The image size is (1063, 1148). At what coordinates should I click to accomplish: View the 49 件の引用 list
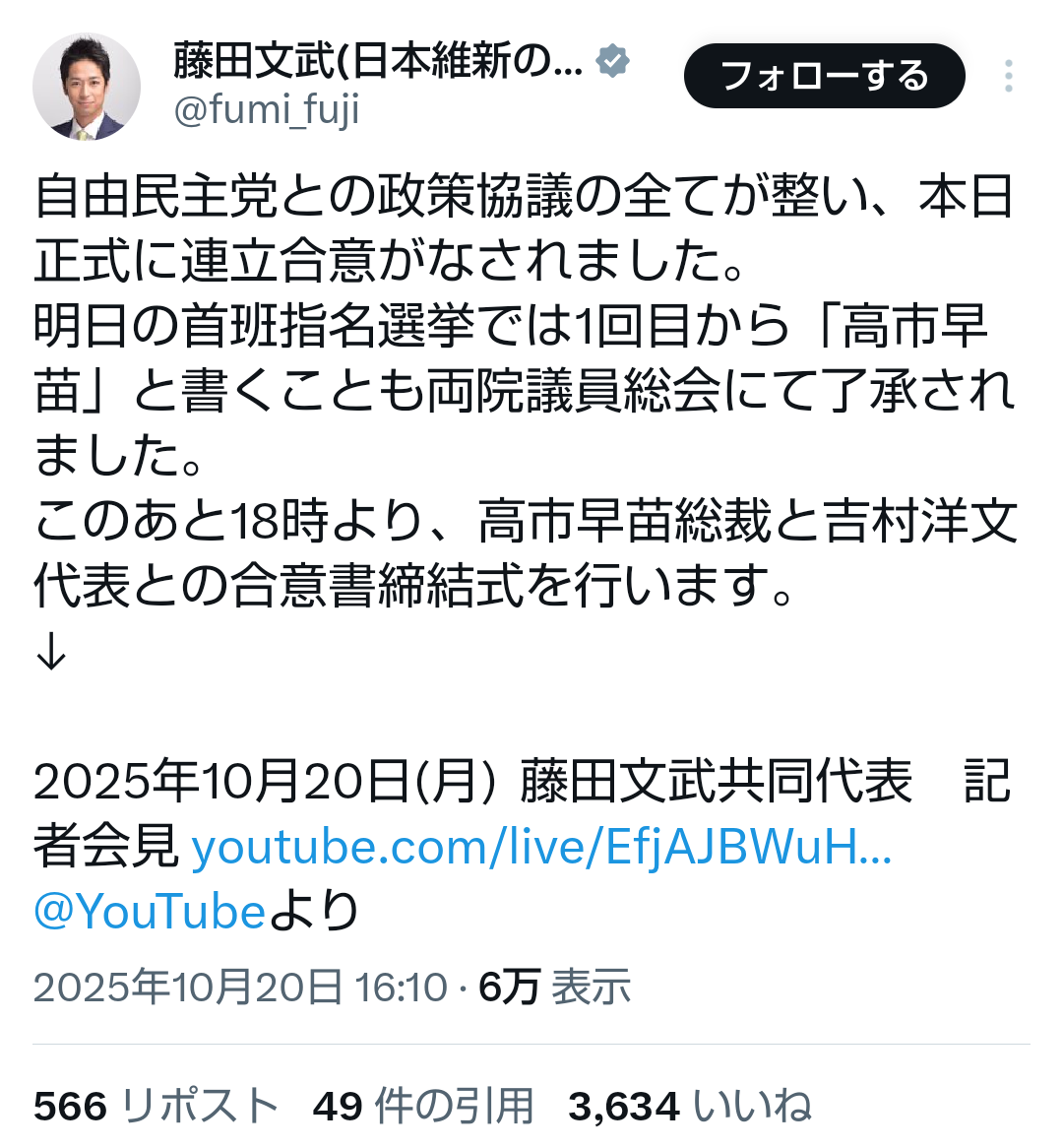(x=423, y=1106)
